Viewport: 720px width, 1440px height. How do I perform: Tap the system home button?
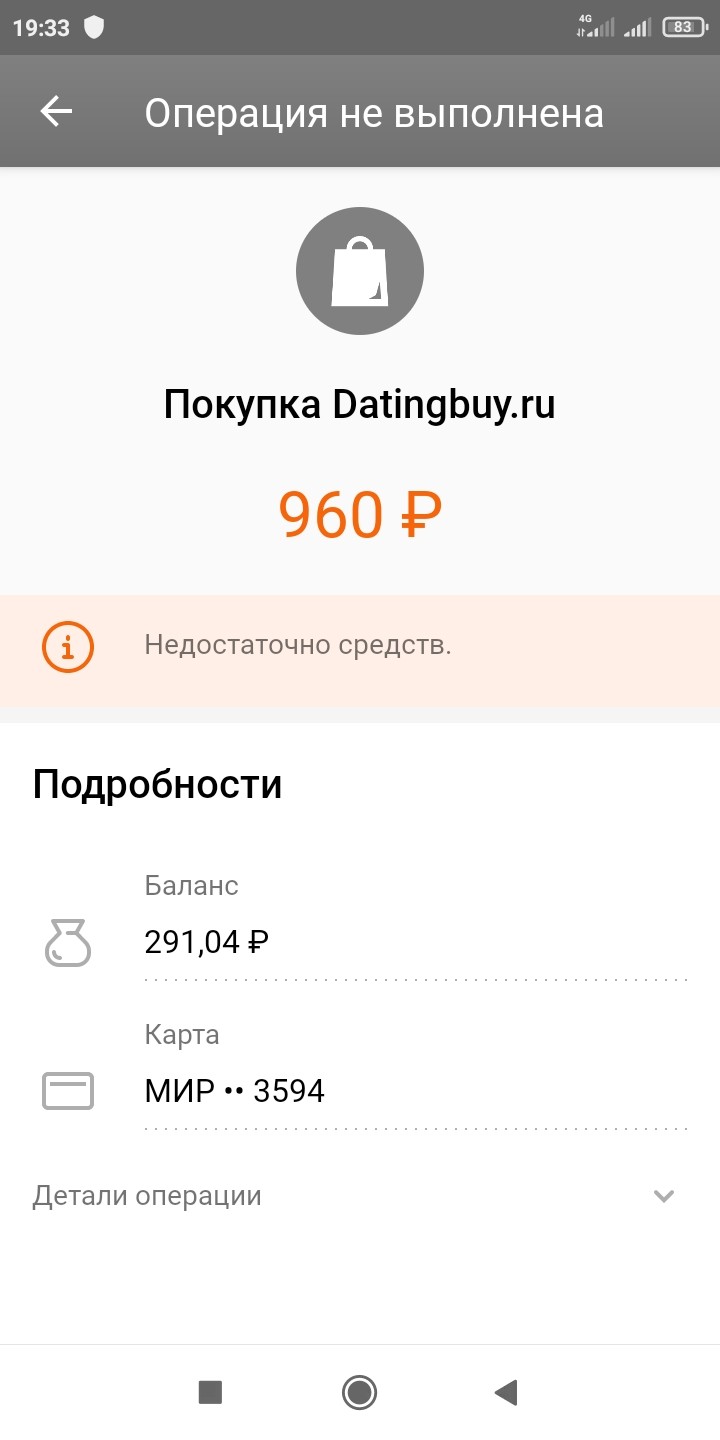tap(359, 1392)
